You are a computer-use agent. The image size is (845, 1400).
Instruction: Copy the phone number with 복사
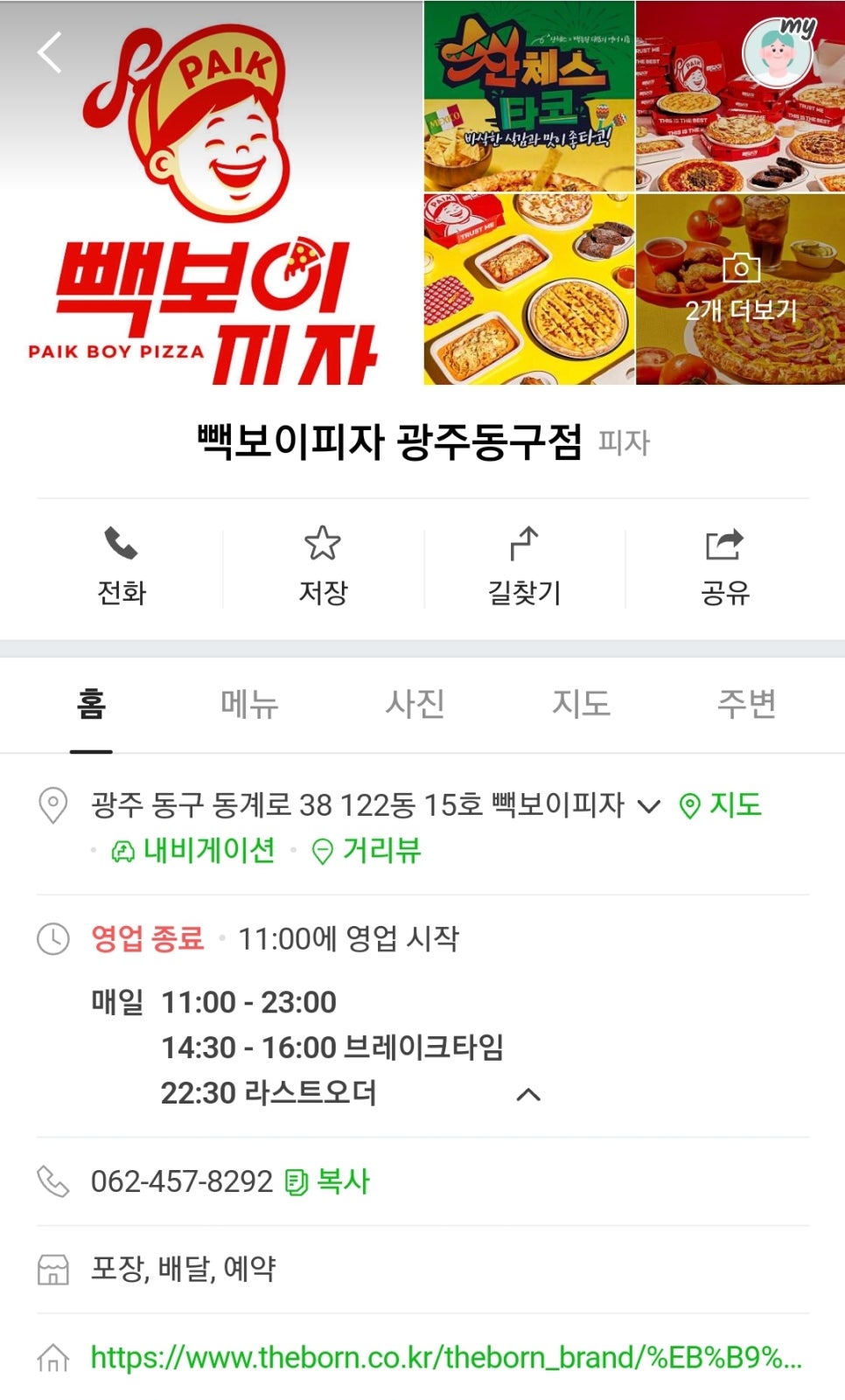(x=329, y=1182)
